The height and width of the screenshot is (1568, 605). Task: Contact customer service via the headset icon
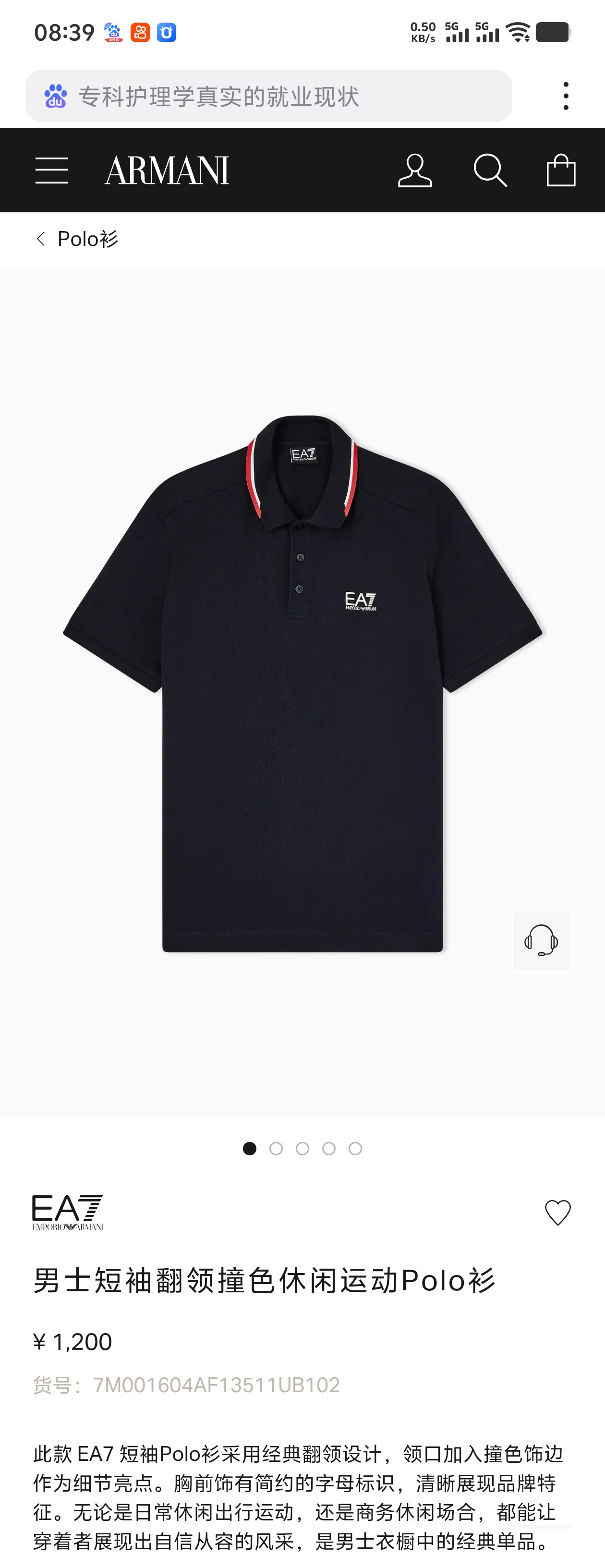point(542,941)
